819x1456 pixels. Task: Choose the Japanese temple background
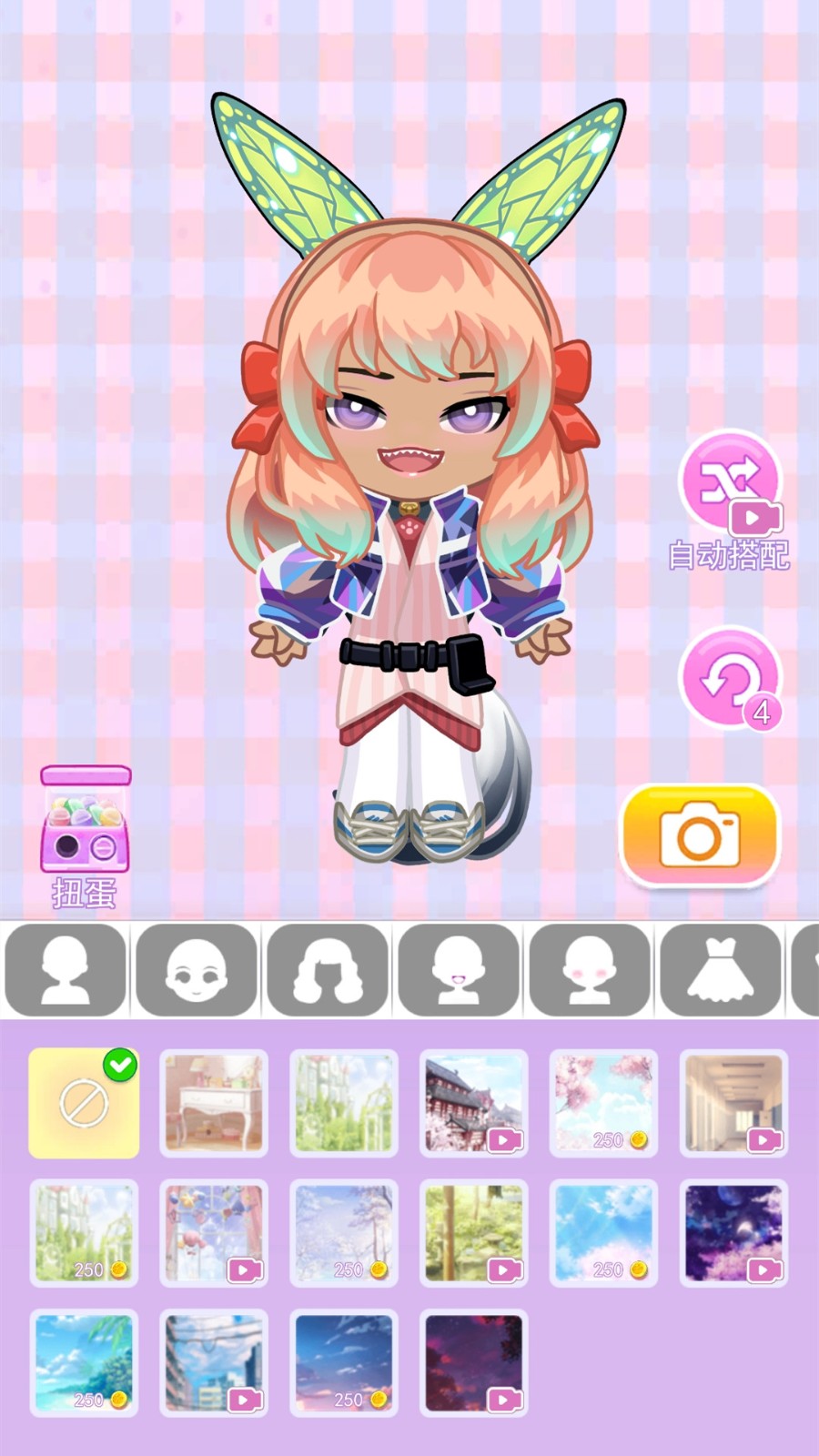point(473,1103)
